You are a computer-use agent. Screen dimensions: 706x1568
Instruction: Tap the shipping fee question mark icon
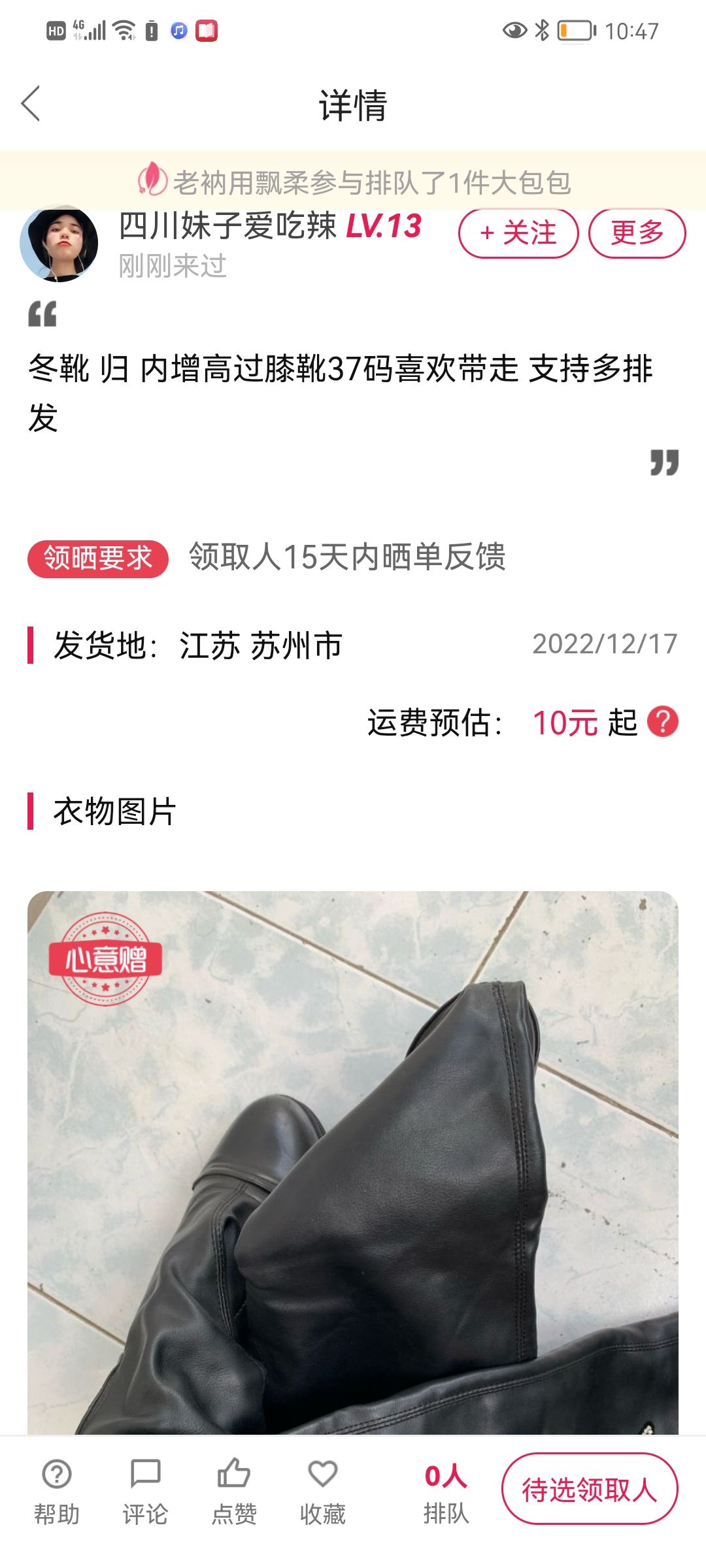pyautogui.click(x=662, y=722)
